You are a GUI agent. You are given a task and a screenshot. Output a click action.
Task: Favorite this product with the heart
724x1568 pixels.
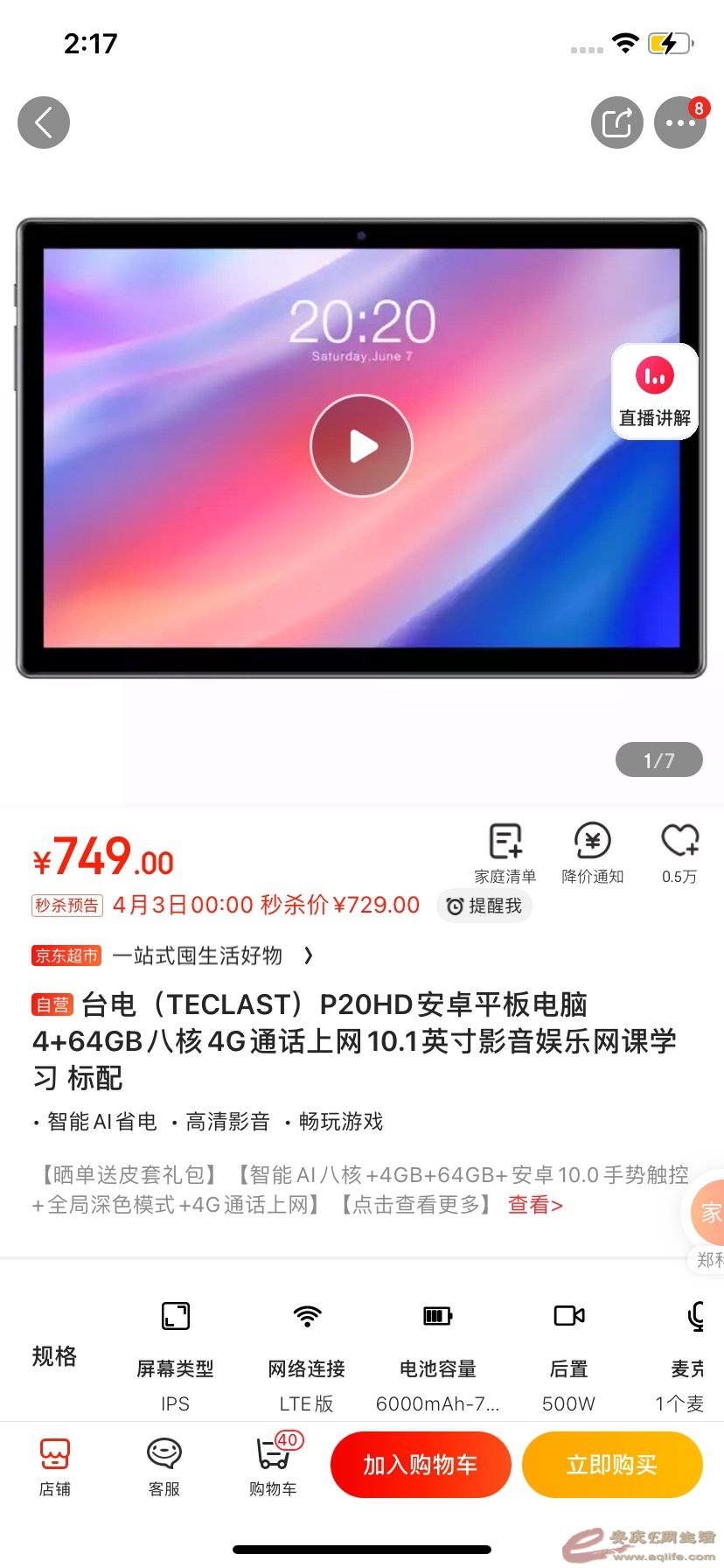(x=679, y=852)
